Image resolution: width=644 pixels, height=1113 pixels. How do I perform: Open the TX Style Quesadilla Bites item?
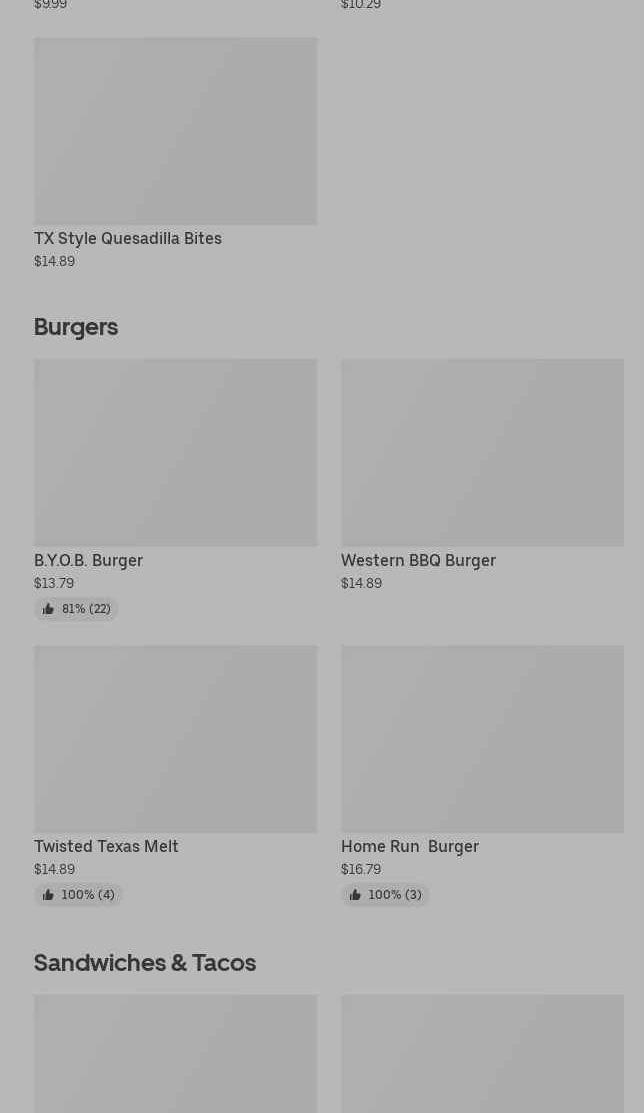pos(175,153)
